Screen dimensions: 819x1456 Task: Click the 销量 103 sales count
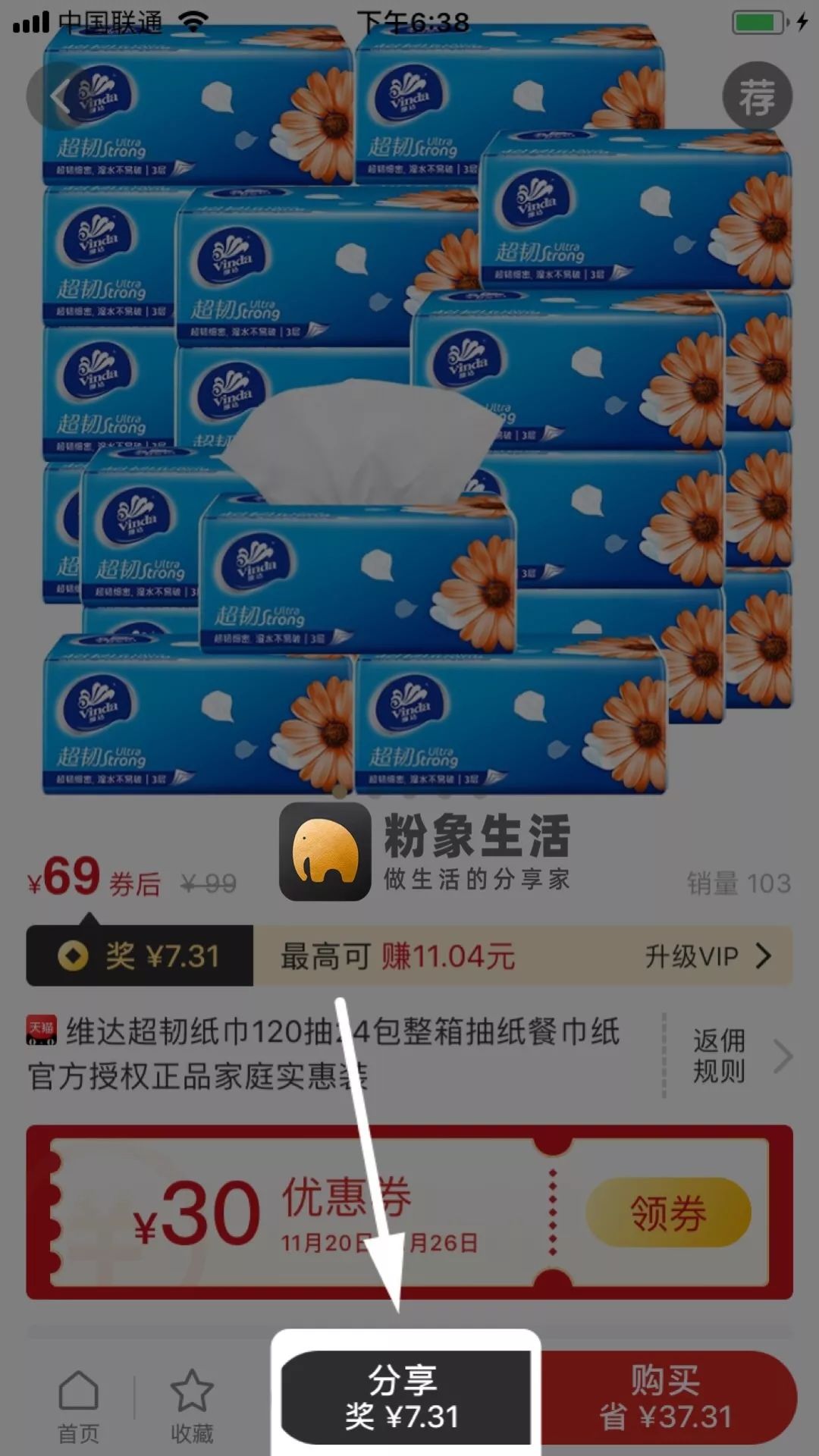tap(739, 883)
